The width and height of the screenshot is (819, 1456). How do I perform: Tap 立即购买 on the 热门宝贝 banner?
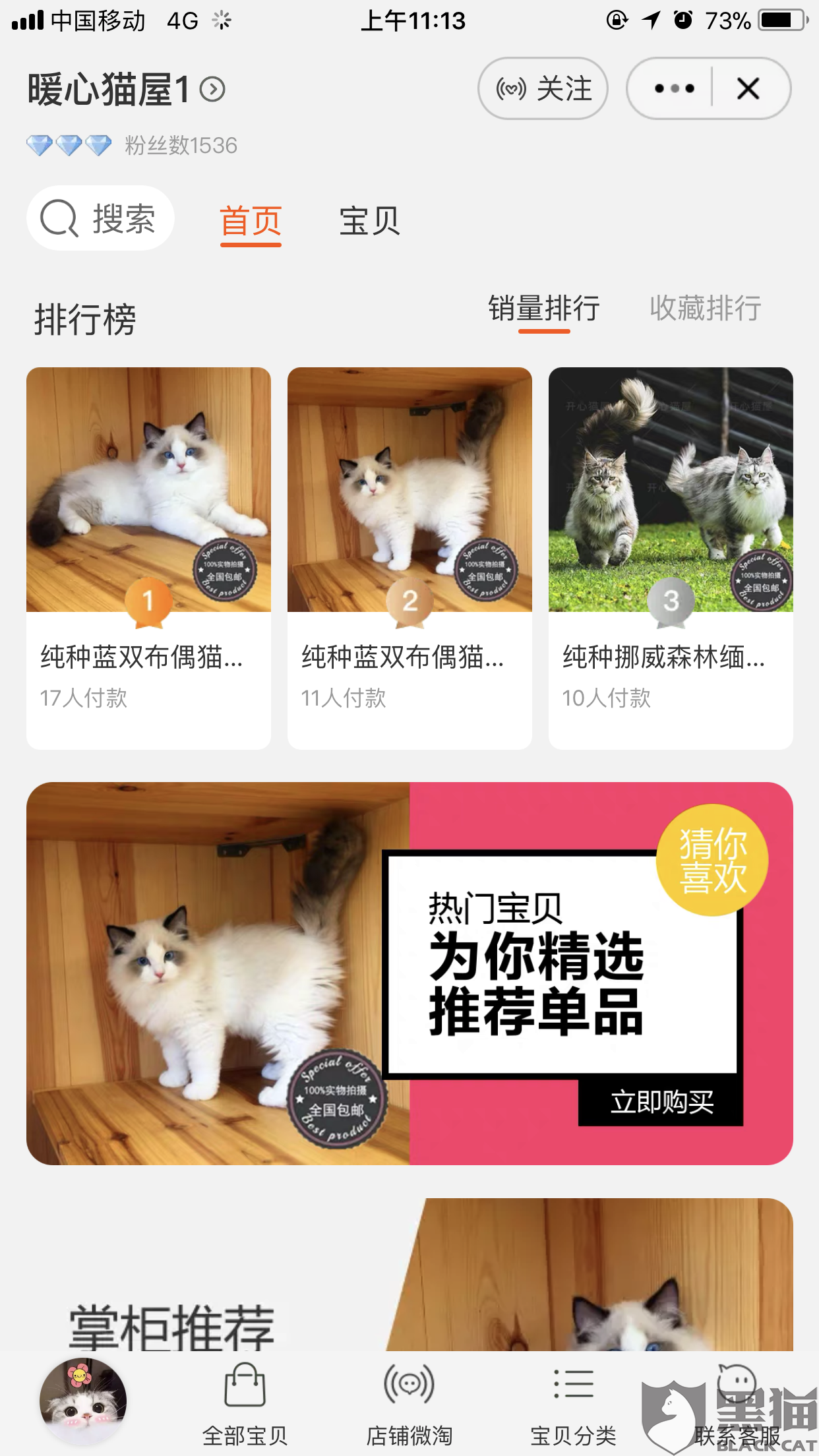[661, 1102]
